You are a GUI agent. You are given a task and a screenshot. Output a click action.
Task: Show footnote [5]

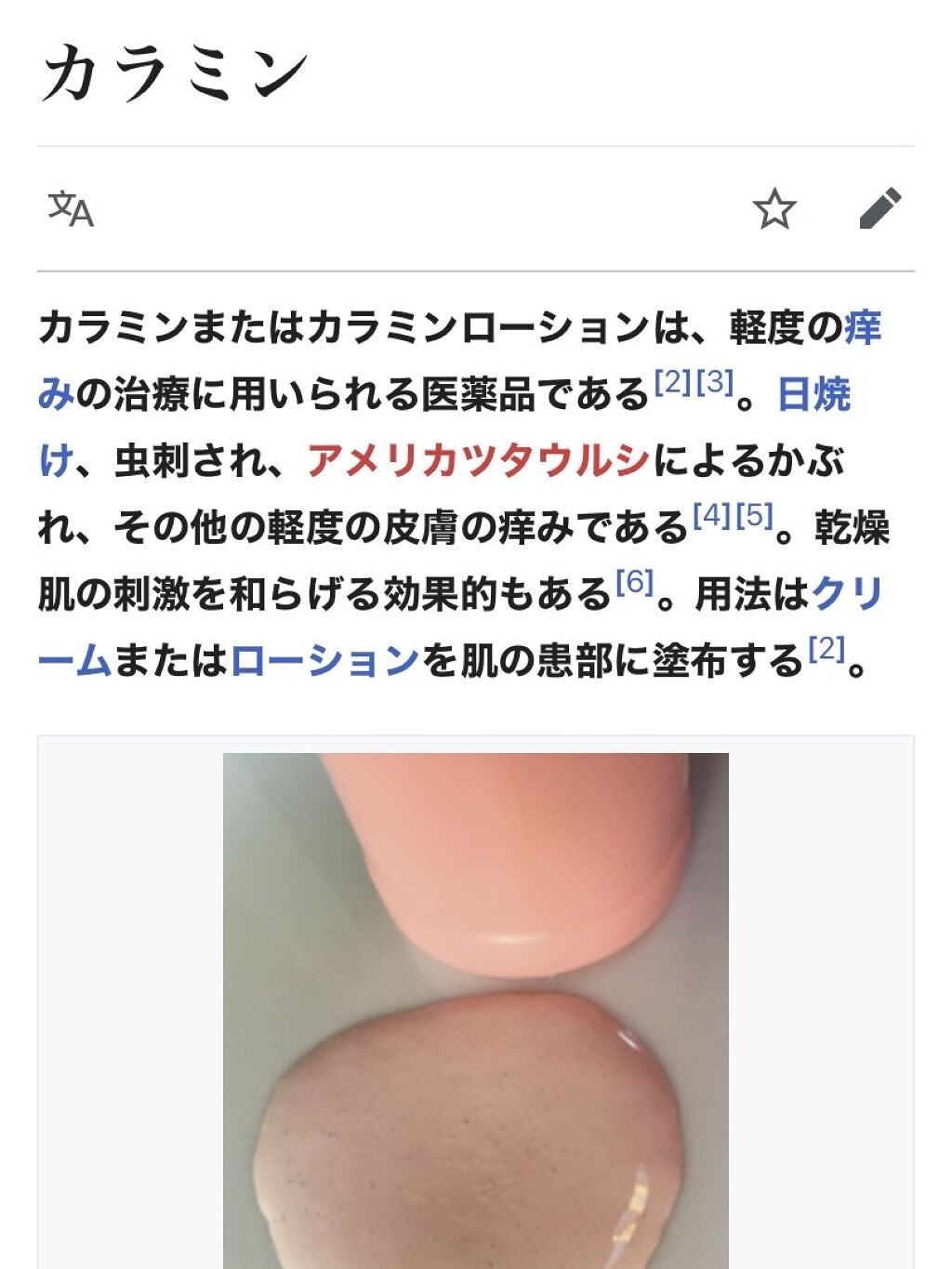point(754,515)
